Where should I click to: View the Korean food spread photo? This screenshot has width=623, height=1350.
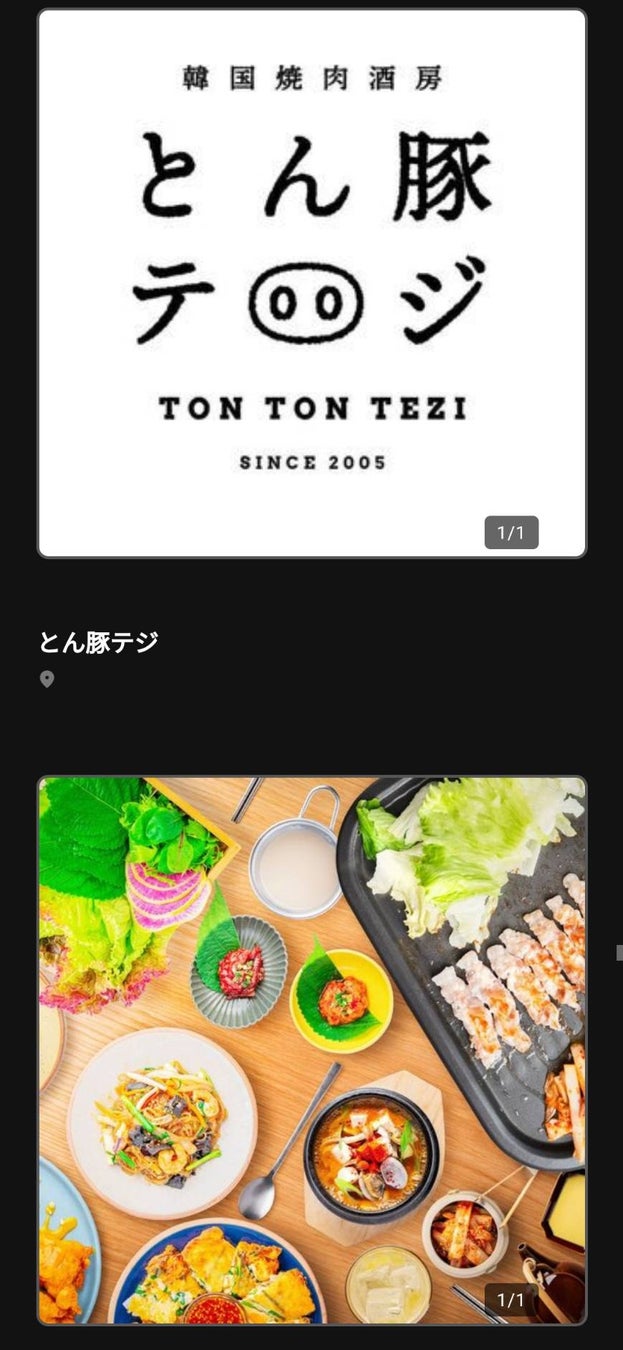312,1050
